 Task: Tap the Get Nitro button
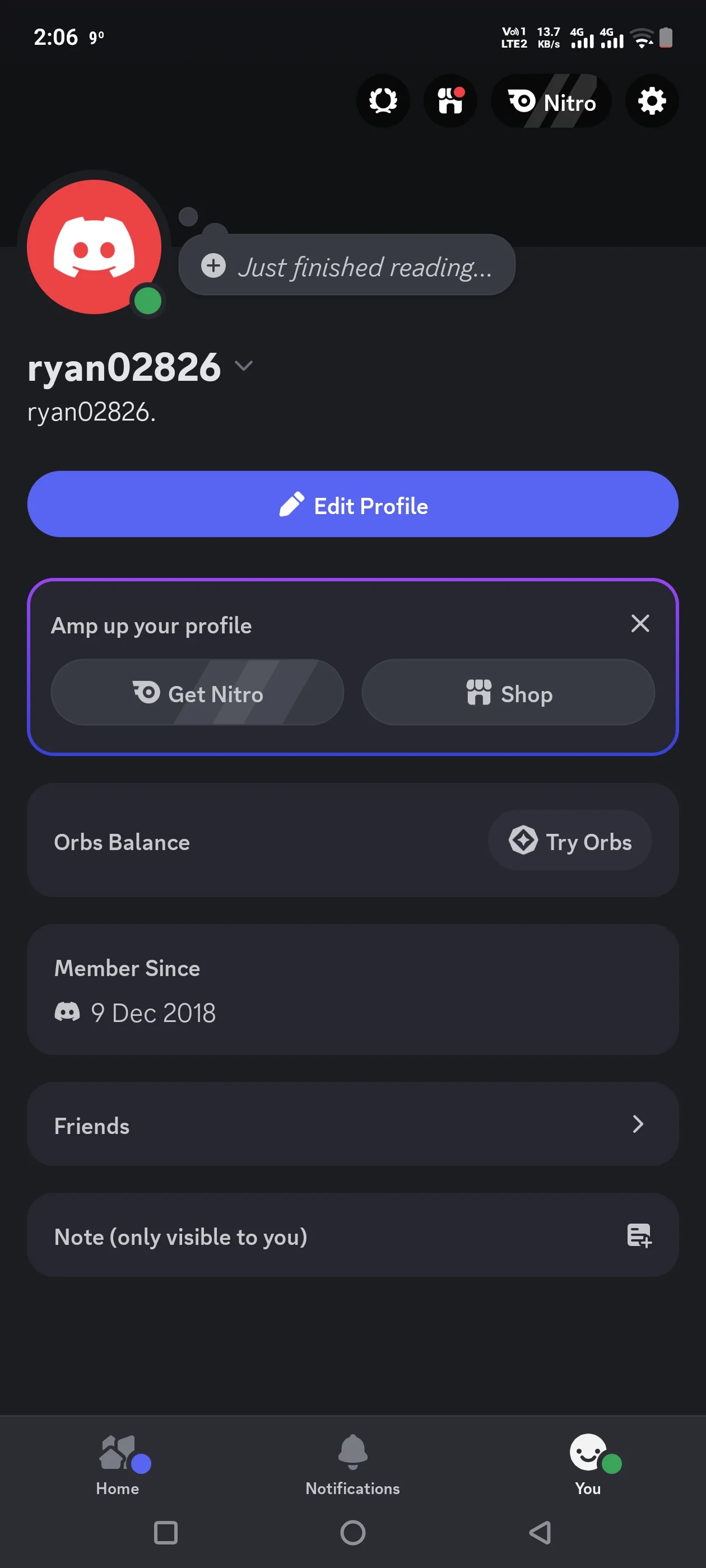197,693
